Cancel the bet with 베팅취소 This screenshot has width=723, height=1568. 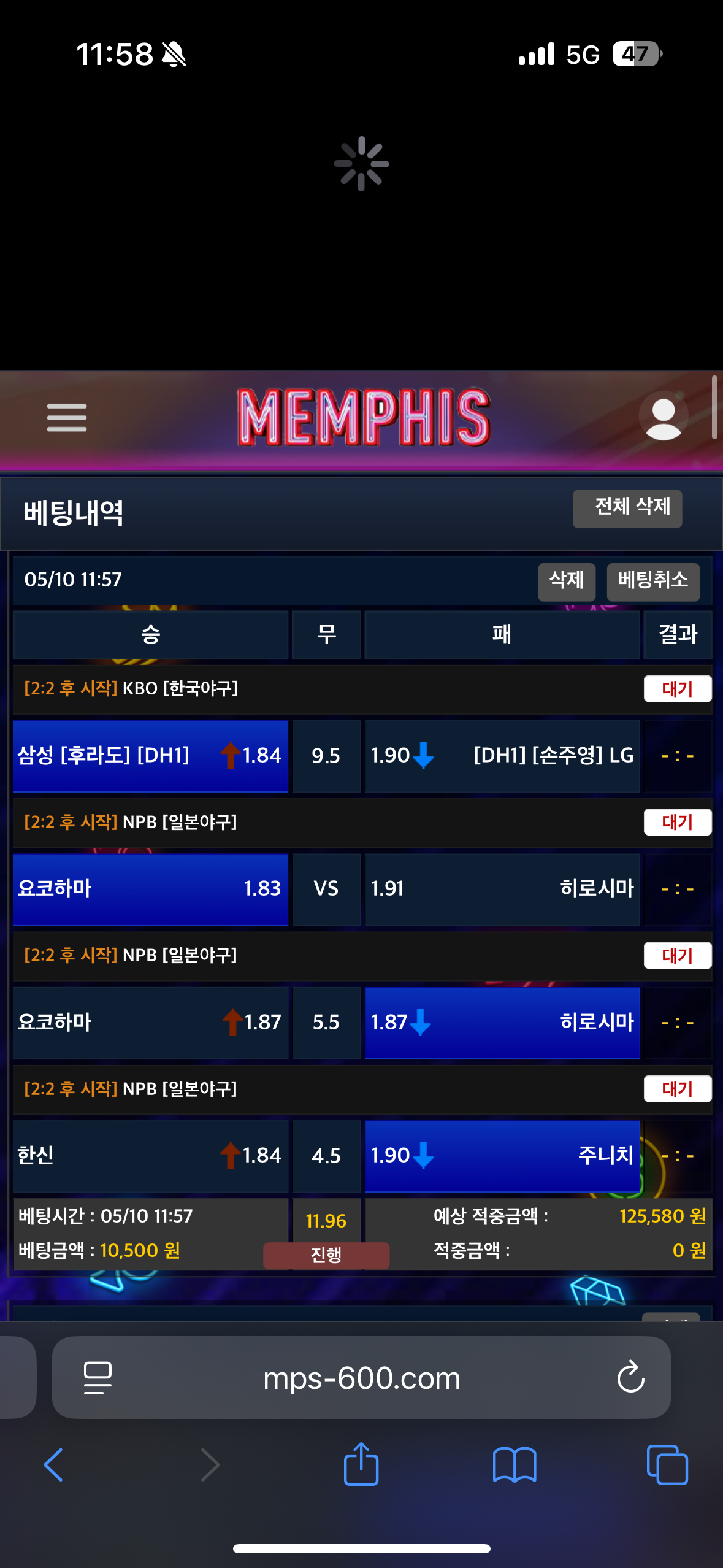[x=652, y=581]
